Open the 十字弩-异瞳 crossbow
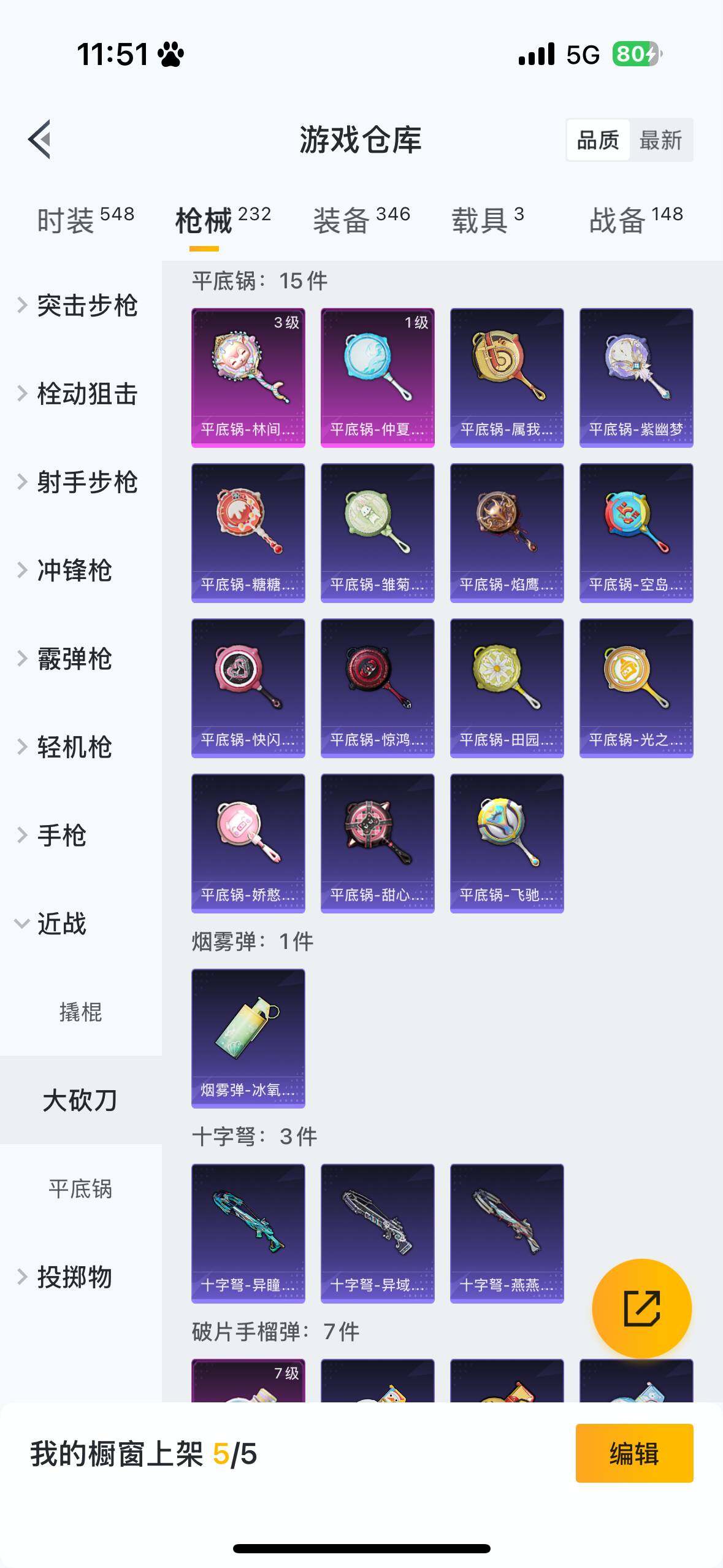Viewport: 723px width, 1568px height. click(x=248, y=1234)
